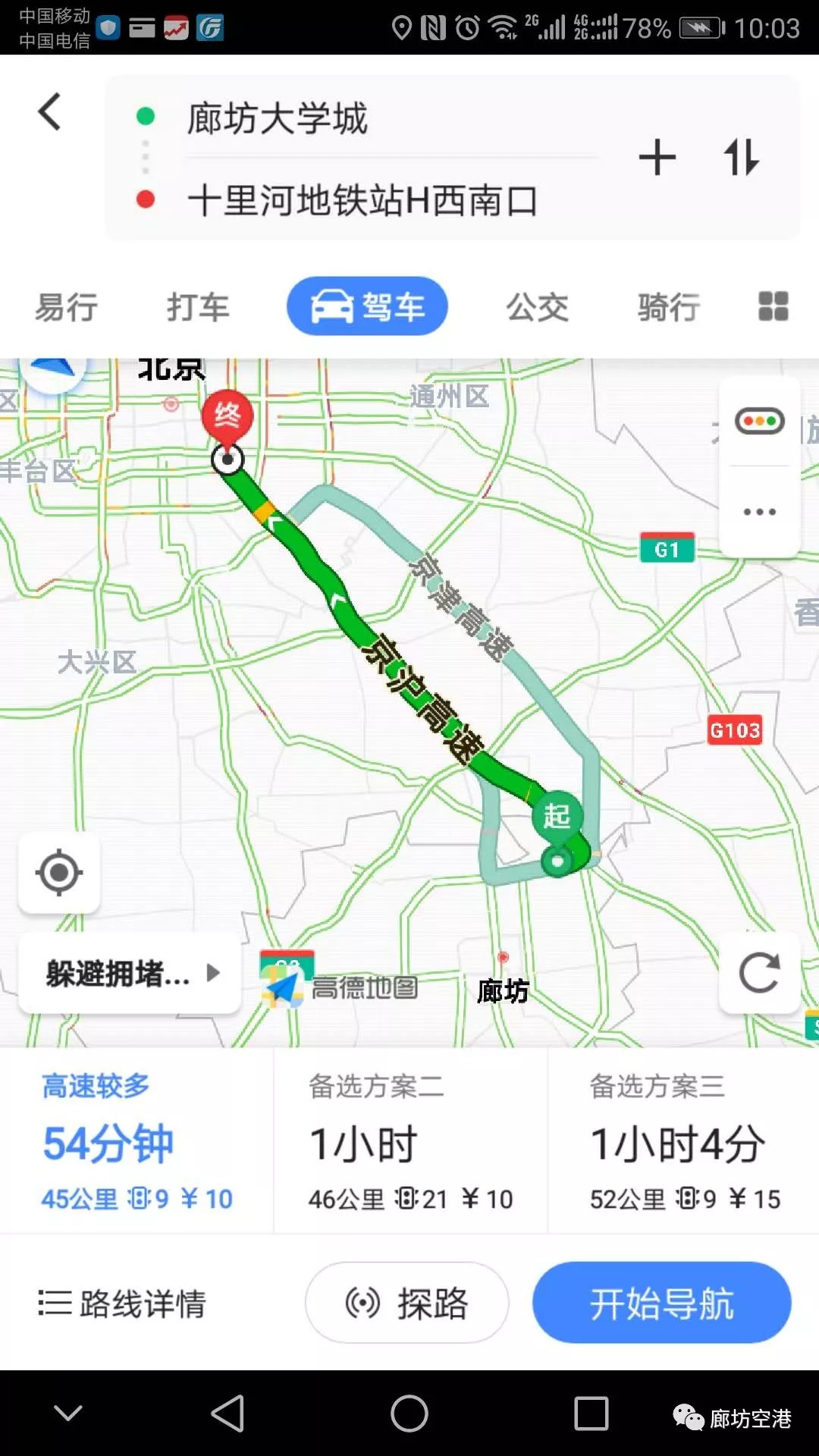Choose the 备选方案二 route option
The image size is (819, 1456).
pos(410,1141)
